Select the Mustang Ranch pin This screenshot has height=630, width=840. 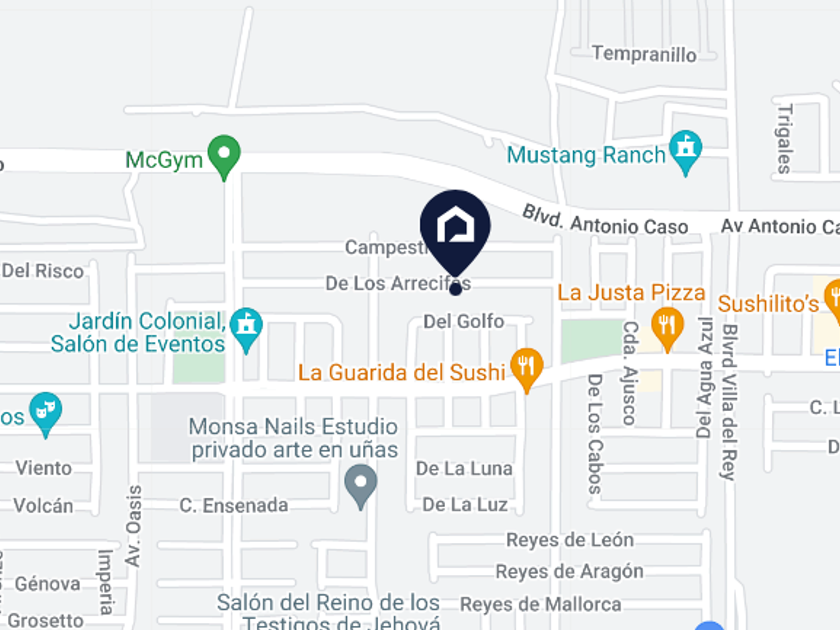pos(685,153)
